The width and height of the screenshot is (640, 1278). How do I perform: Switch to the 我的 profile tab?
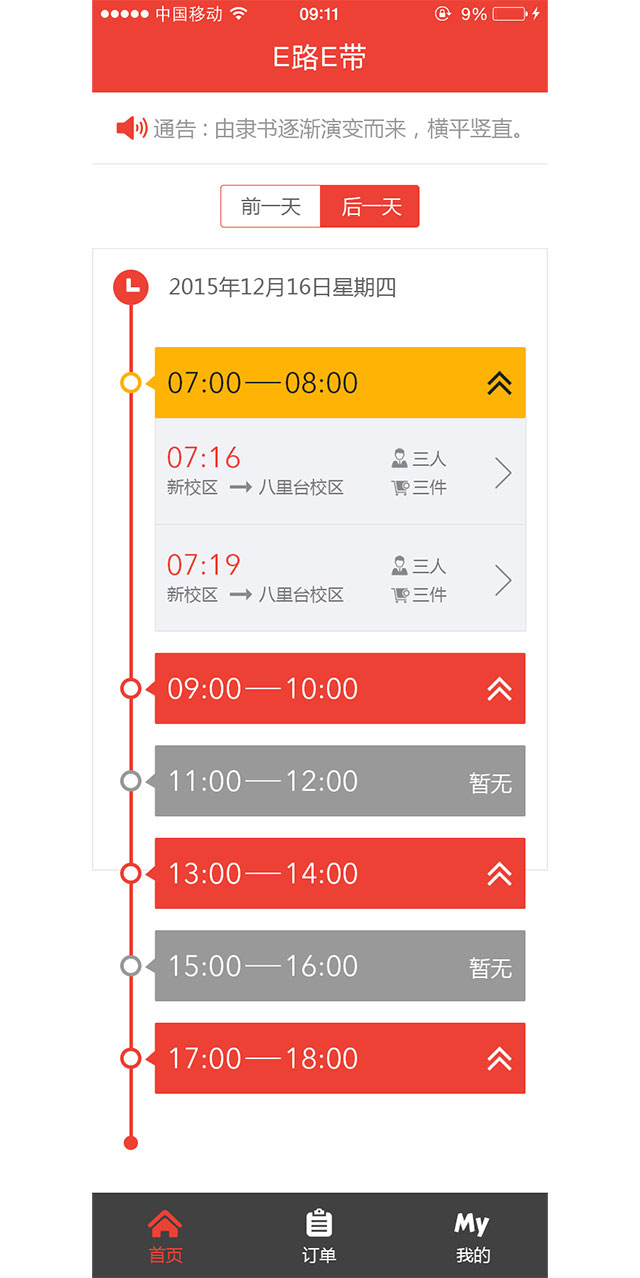(472, 1236)
